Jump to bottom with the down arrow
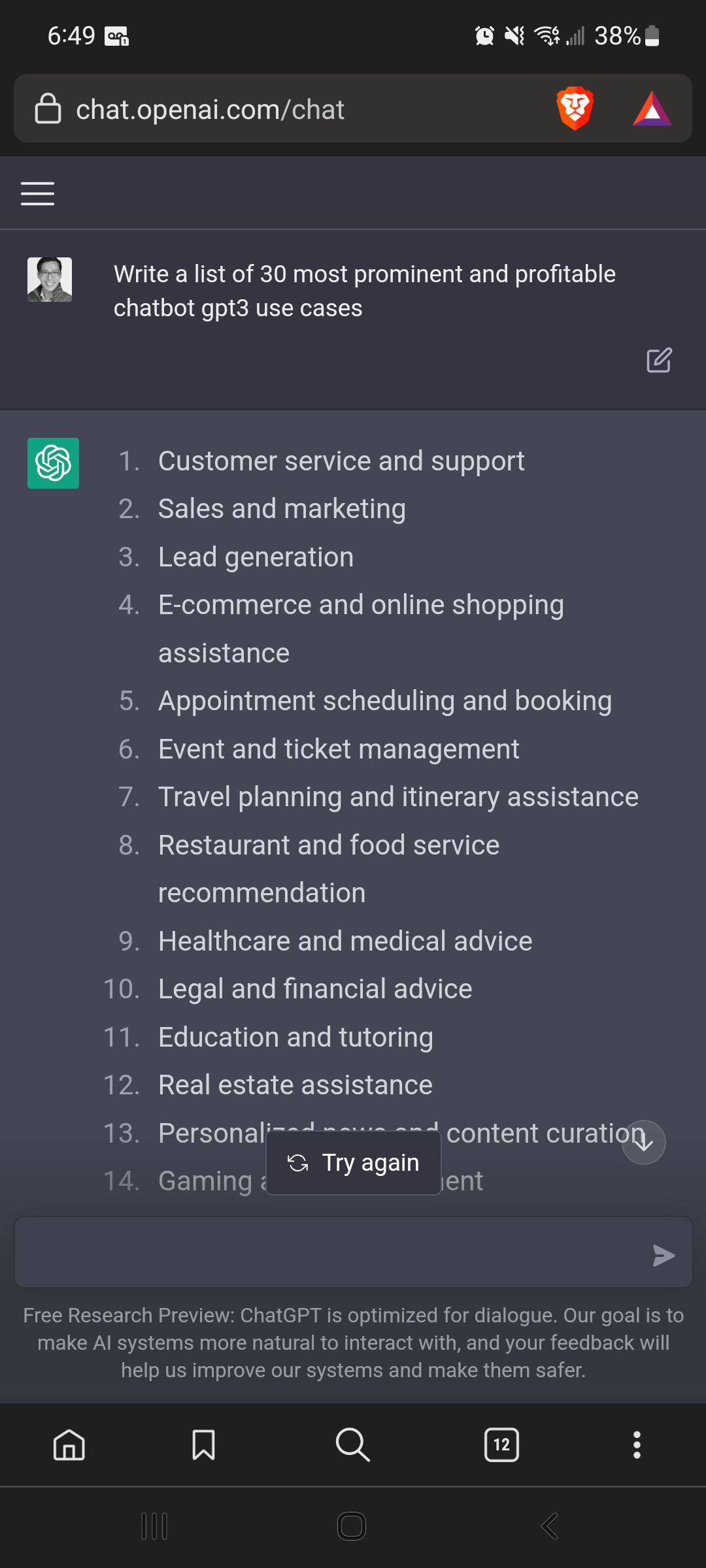706x1568 pixels. point(643,1142)
